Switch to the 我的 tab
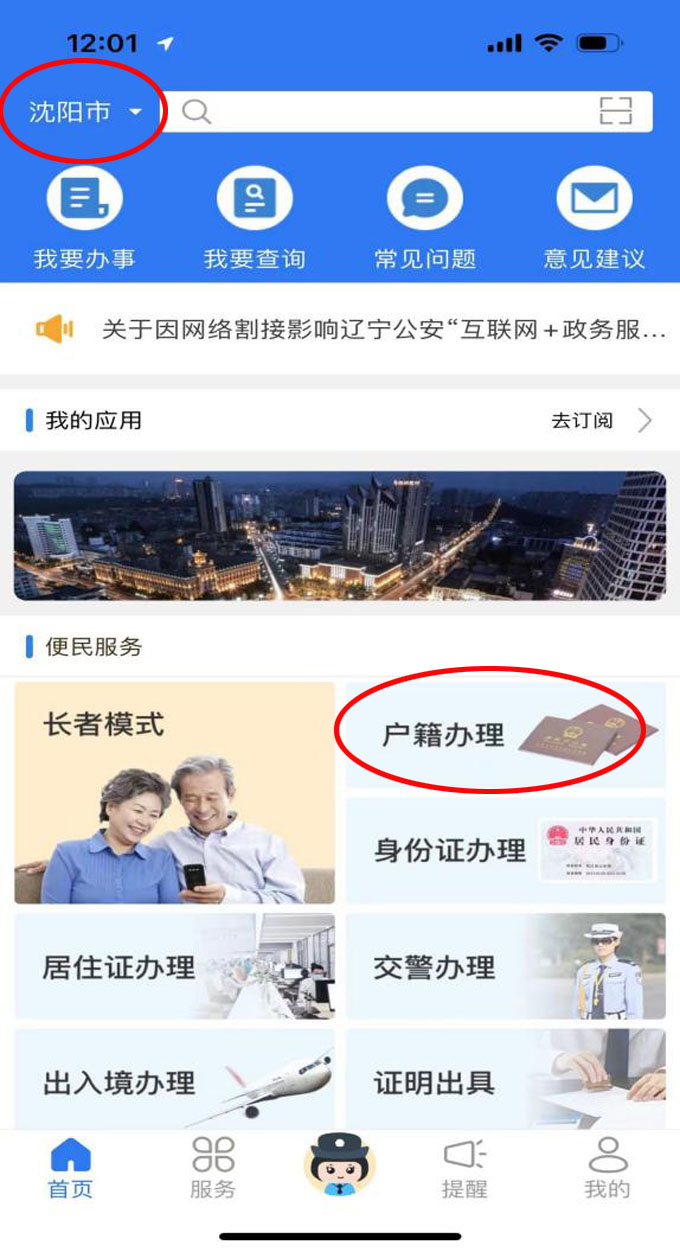The image size is (680, 1252). click(x=607, y=1168)
